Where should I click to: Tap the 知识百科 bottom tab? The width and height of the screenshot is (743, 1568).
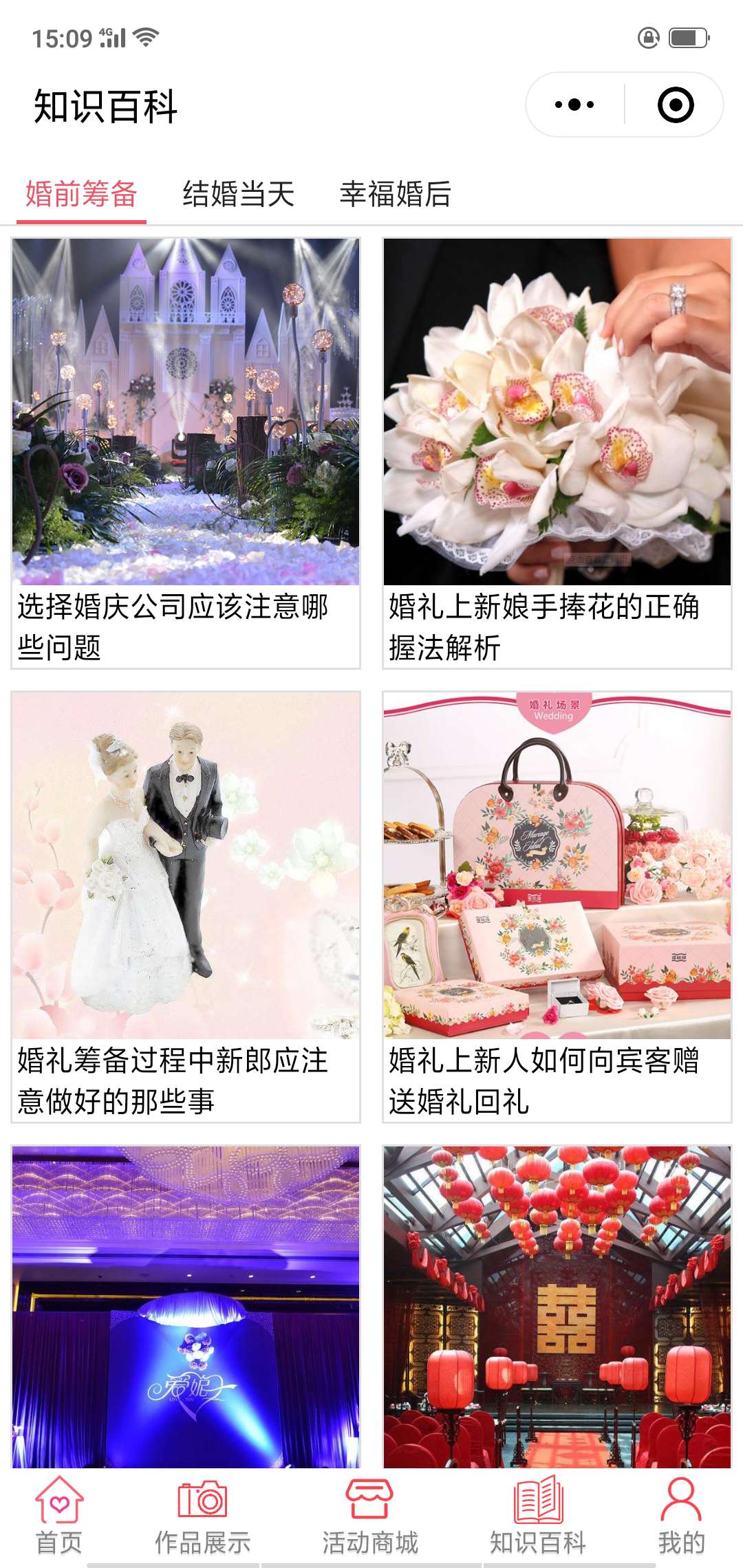click(538, 1517)
